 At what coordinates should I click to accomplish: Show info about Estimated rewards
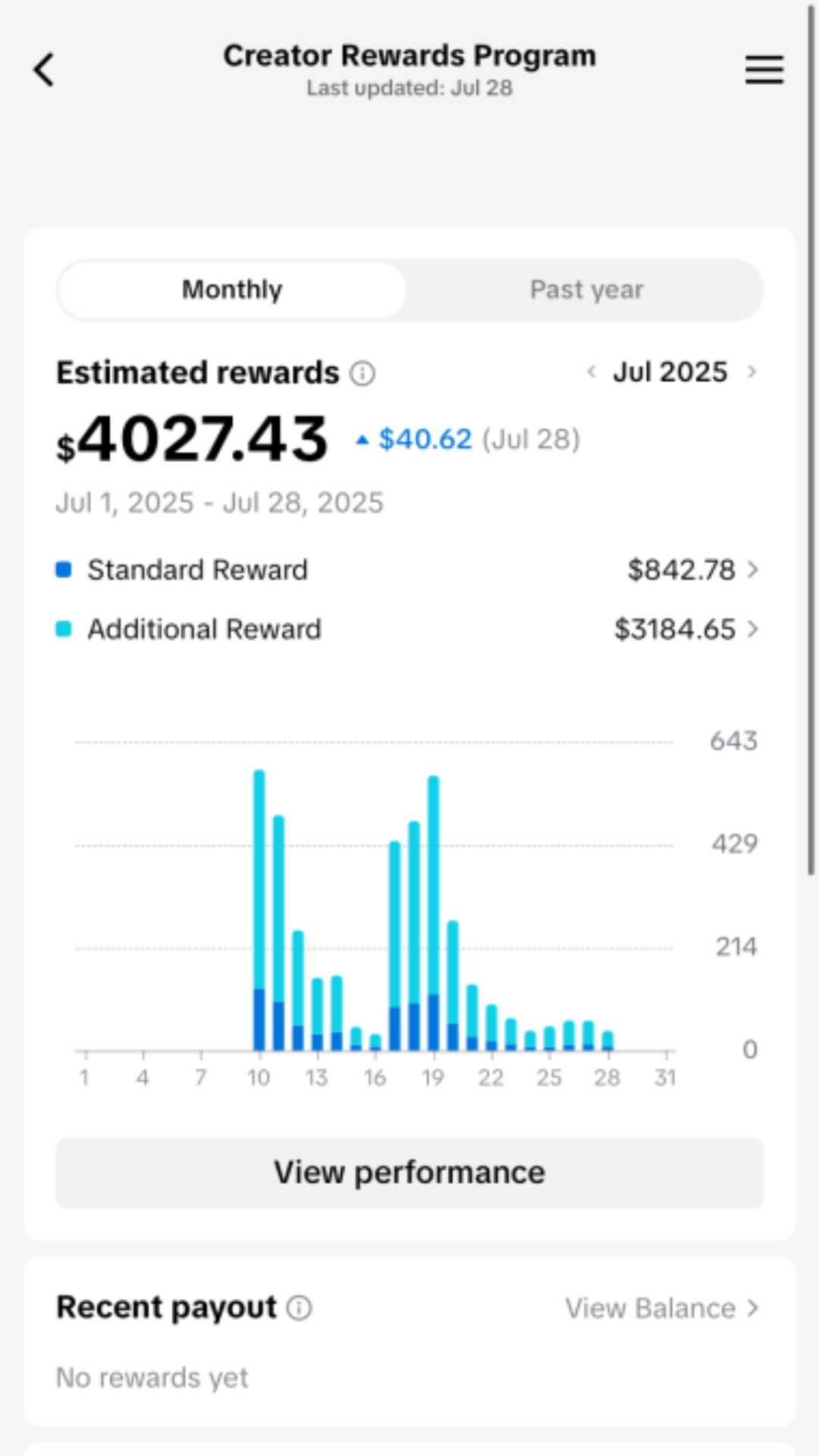tap(362, 373)
